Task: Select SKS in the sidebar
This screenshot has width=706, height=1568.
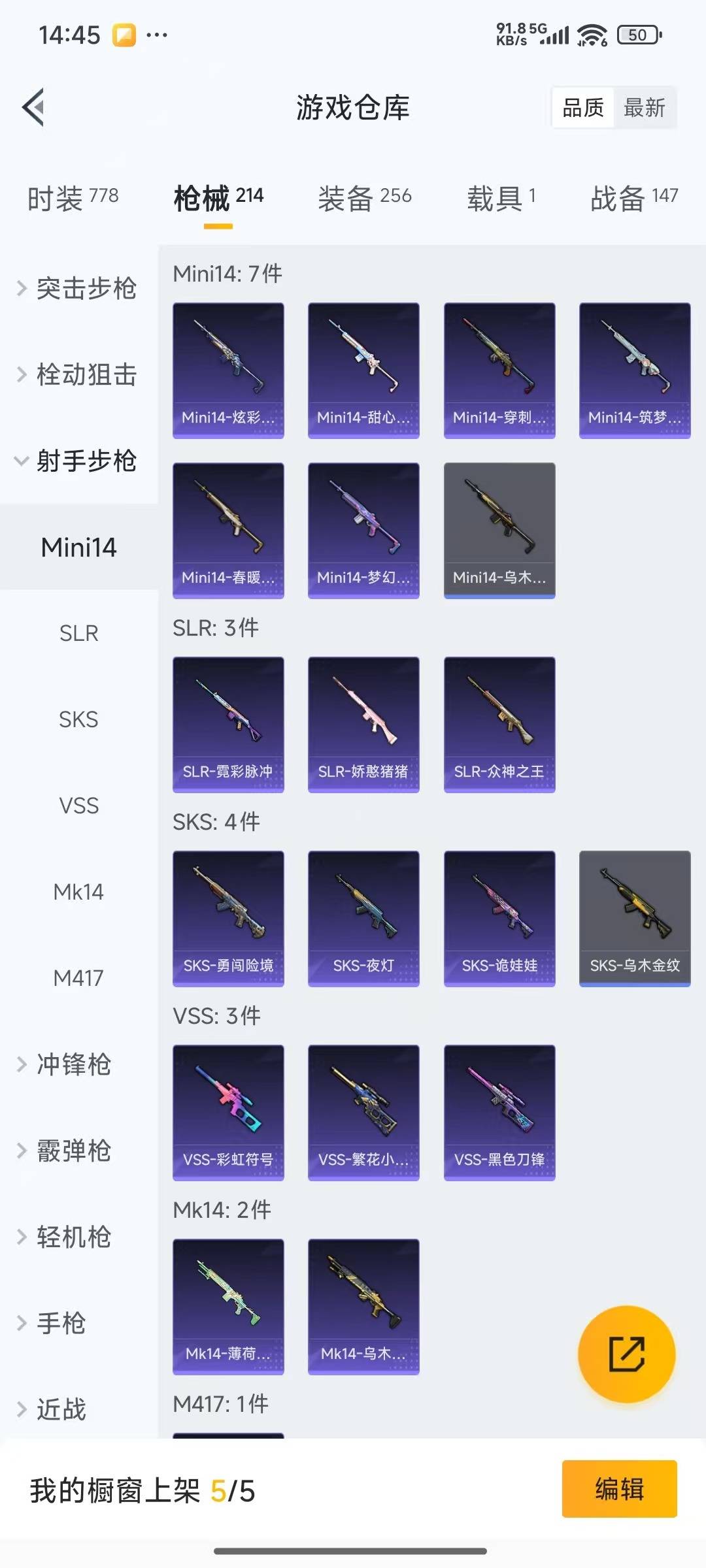Action: pyautogui.click(x=78, y=719)
